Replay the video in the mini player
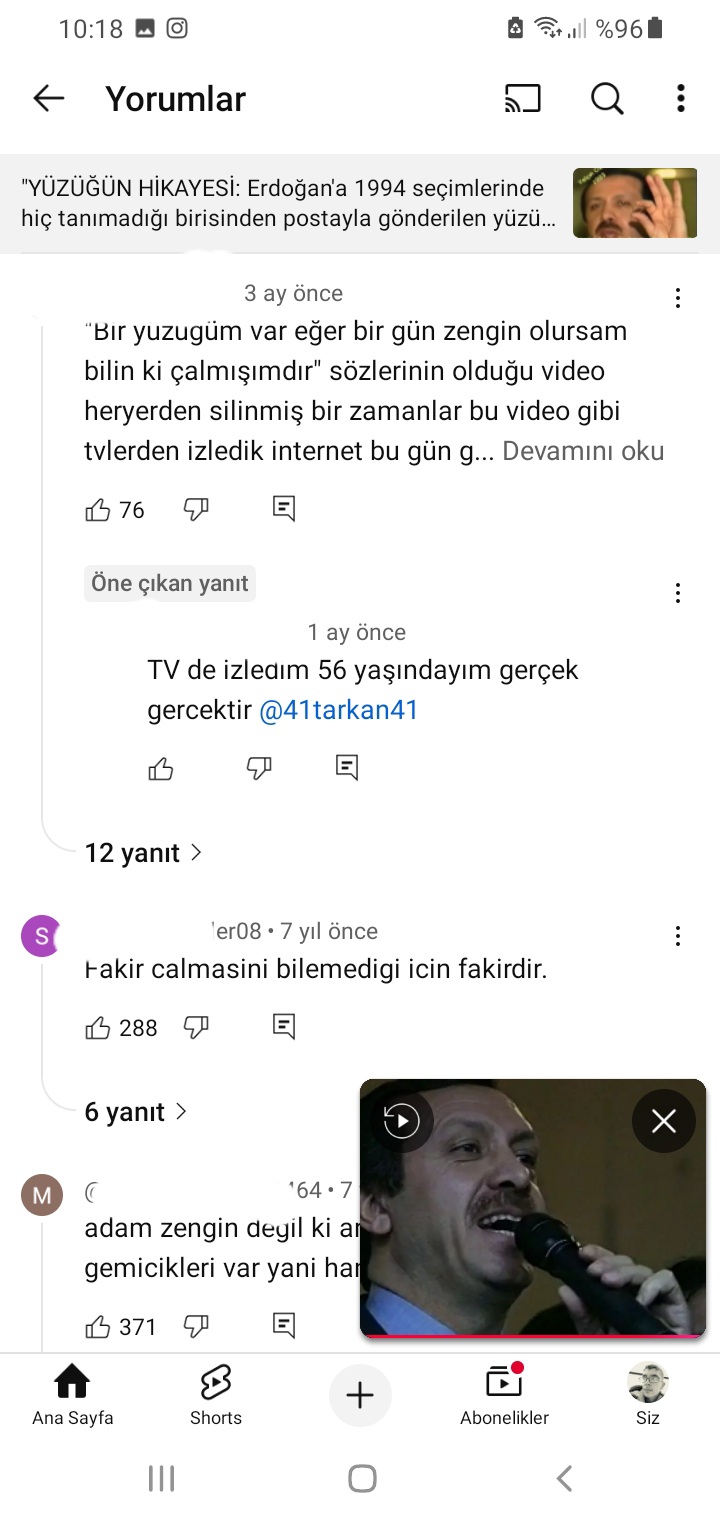The width and height of the screenshot is (720, 1520). [x=401, y=1121]
